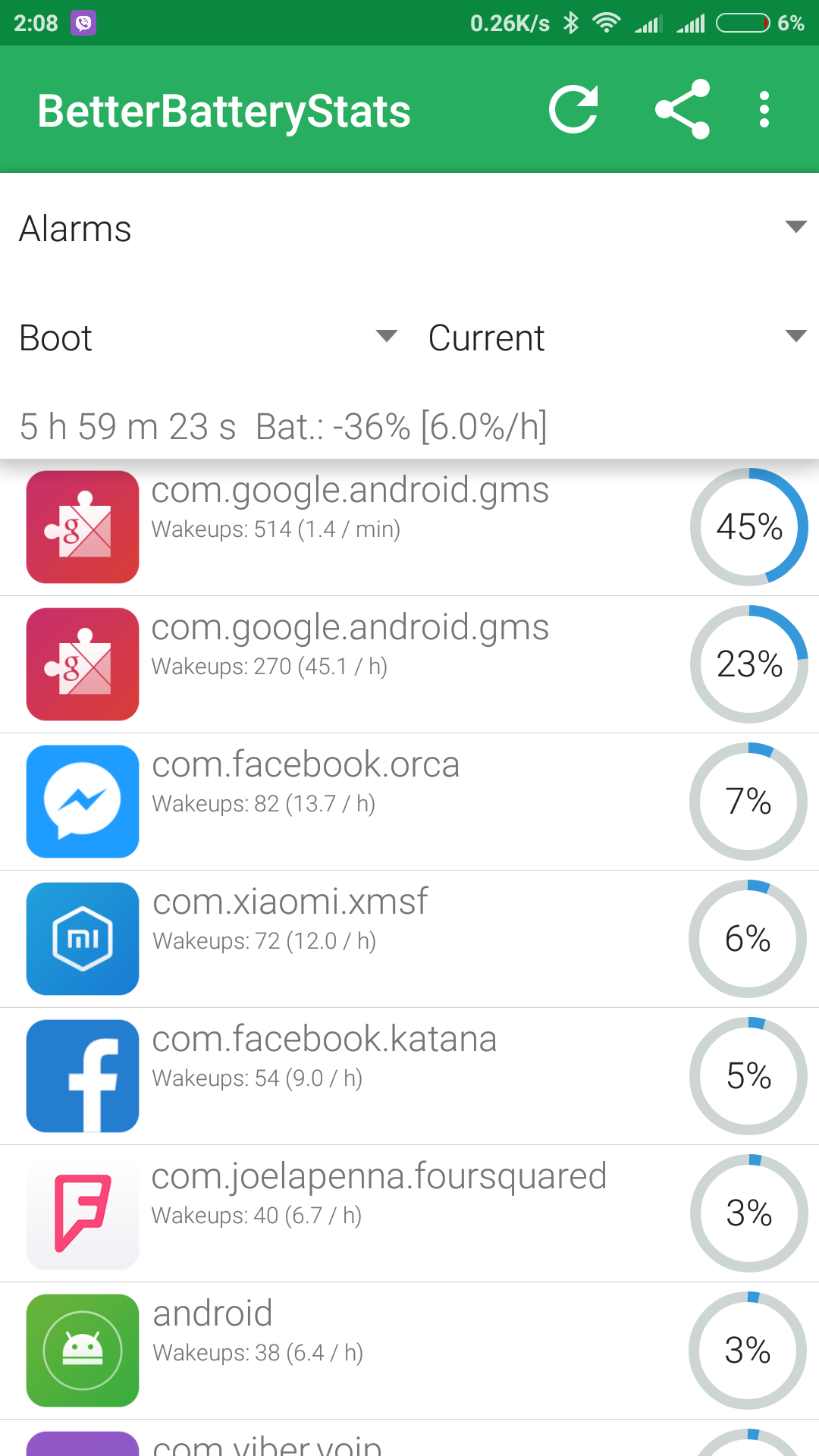Tap the android row with 38 wakeups
This screenshot has width=819, height=1456.
pos(409,1351)
